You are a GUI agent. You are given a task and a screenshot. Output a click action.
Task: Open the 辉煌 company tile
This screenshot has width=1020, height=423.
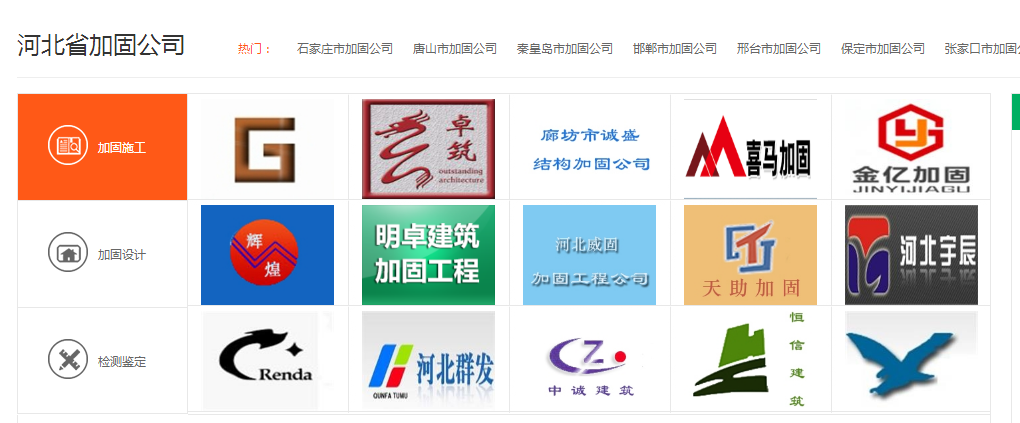coord(267,255)
